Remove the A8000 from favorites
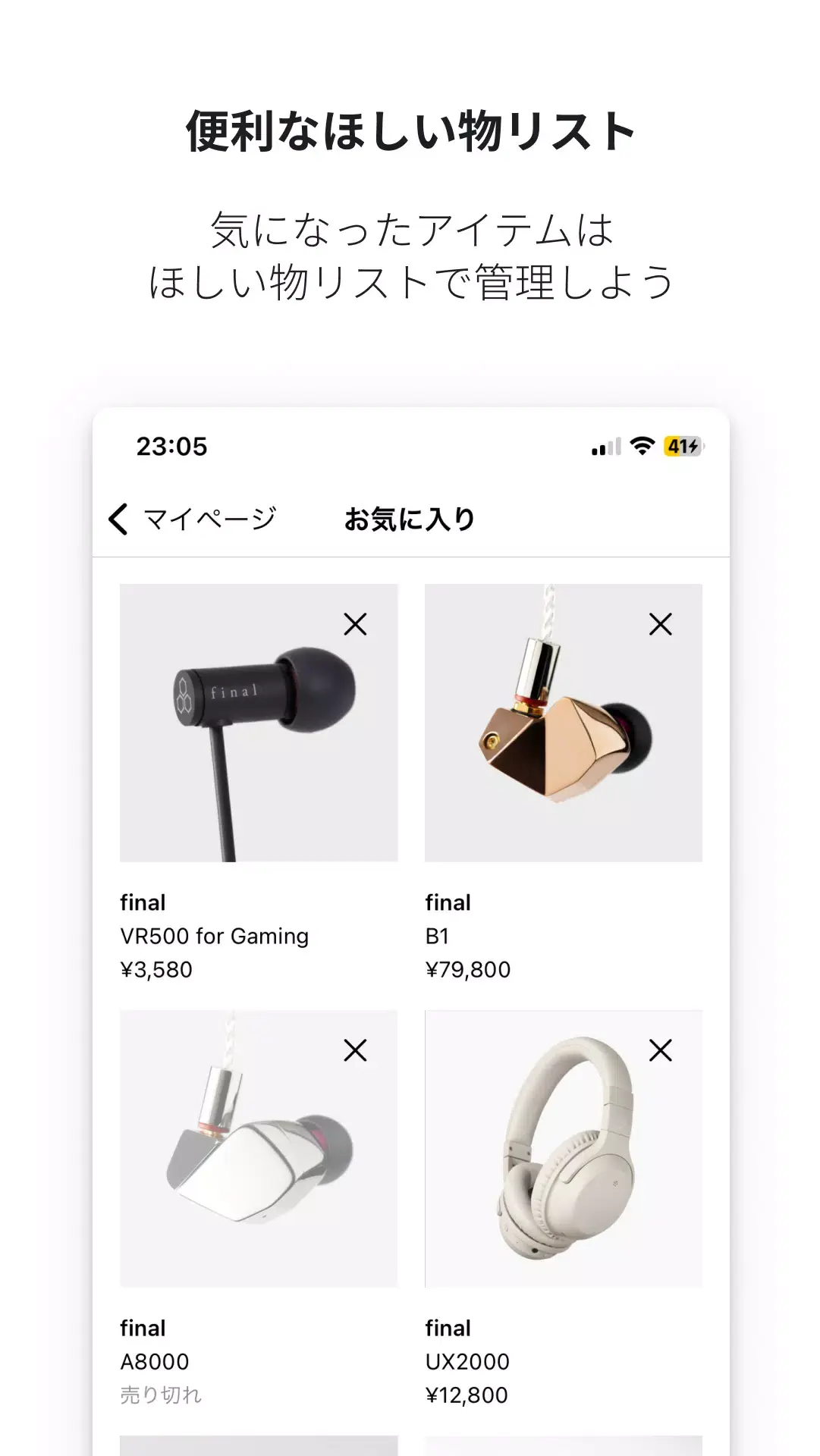 (x=355, y=1050)
